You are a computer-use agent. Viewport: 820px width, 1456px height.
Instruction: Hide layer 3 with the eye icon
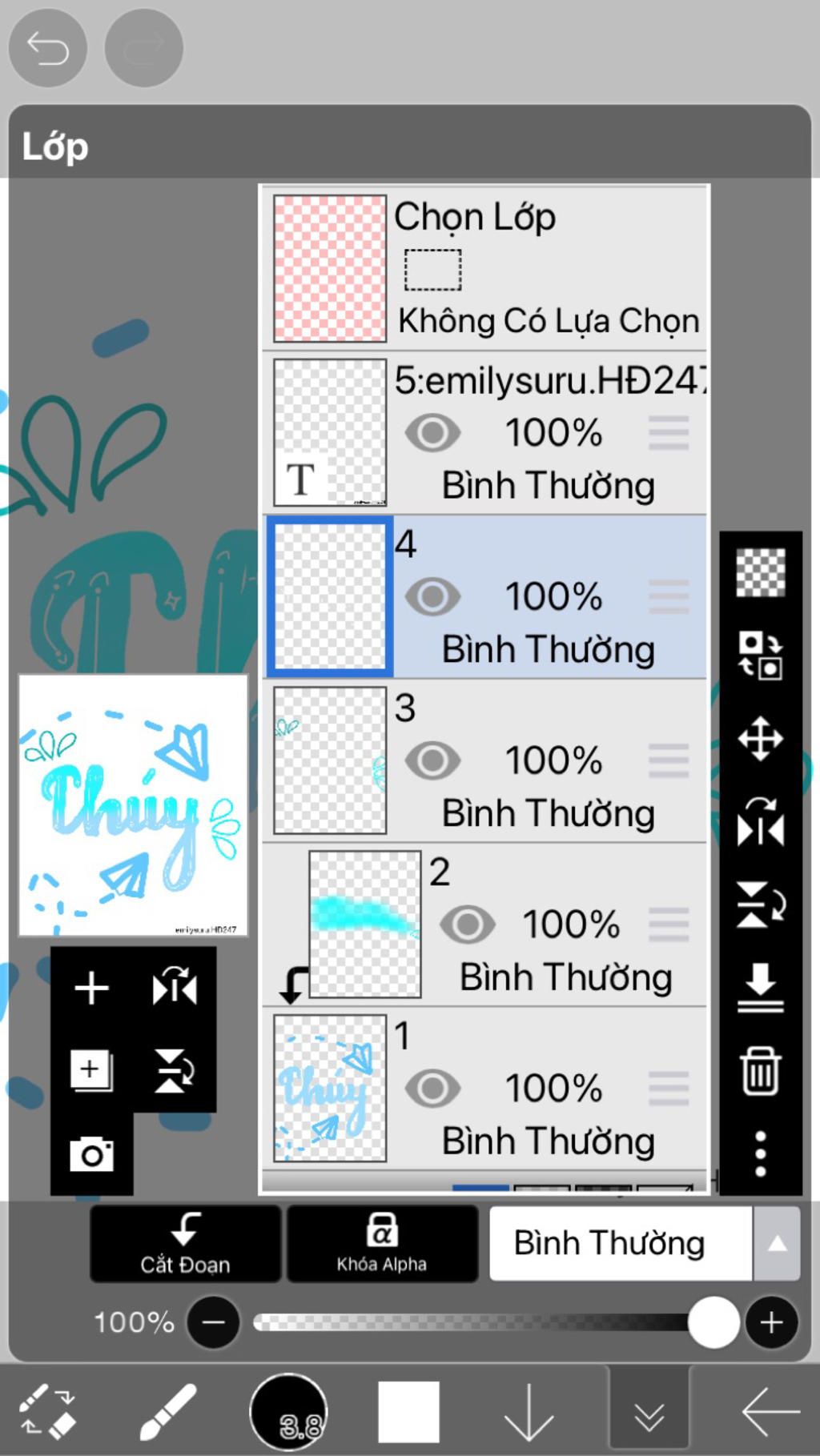tap(432, 760)
